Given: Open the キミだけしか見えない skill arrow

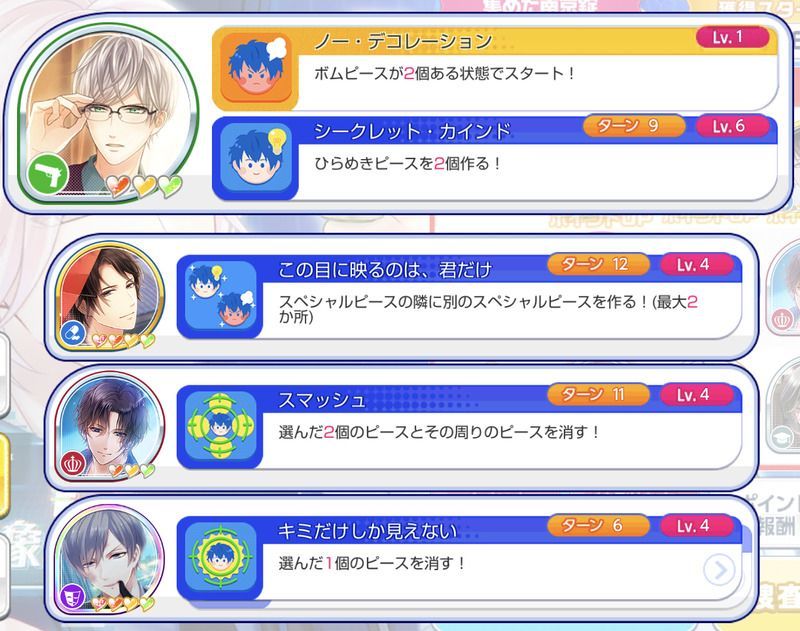Looking at the screenshot, I should coord(719,570).
